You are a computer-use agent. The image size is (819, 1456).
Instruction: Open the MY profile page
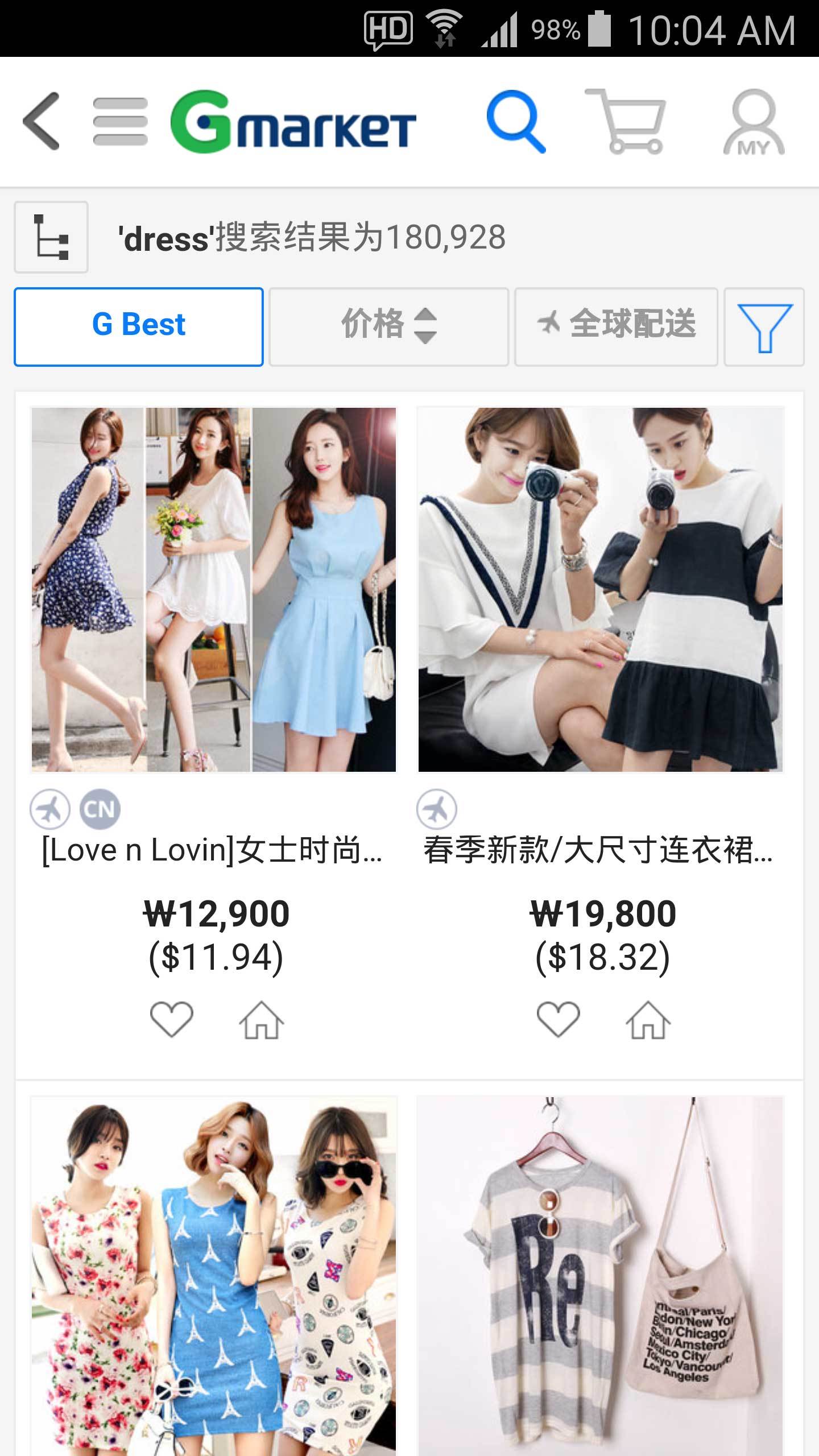pyautogui.click(x=751, y=125)
